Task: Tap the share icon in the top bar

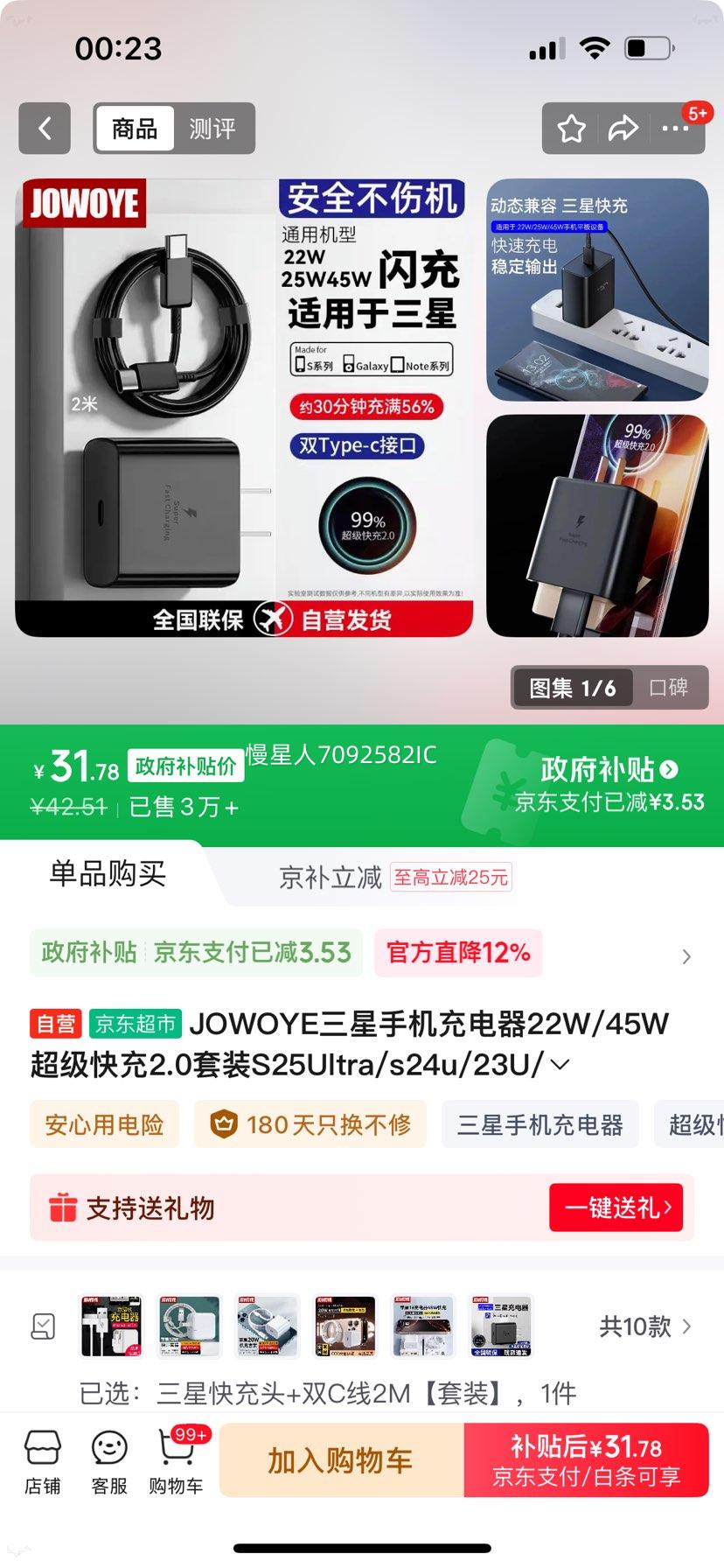Action: tap(623, 129)
